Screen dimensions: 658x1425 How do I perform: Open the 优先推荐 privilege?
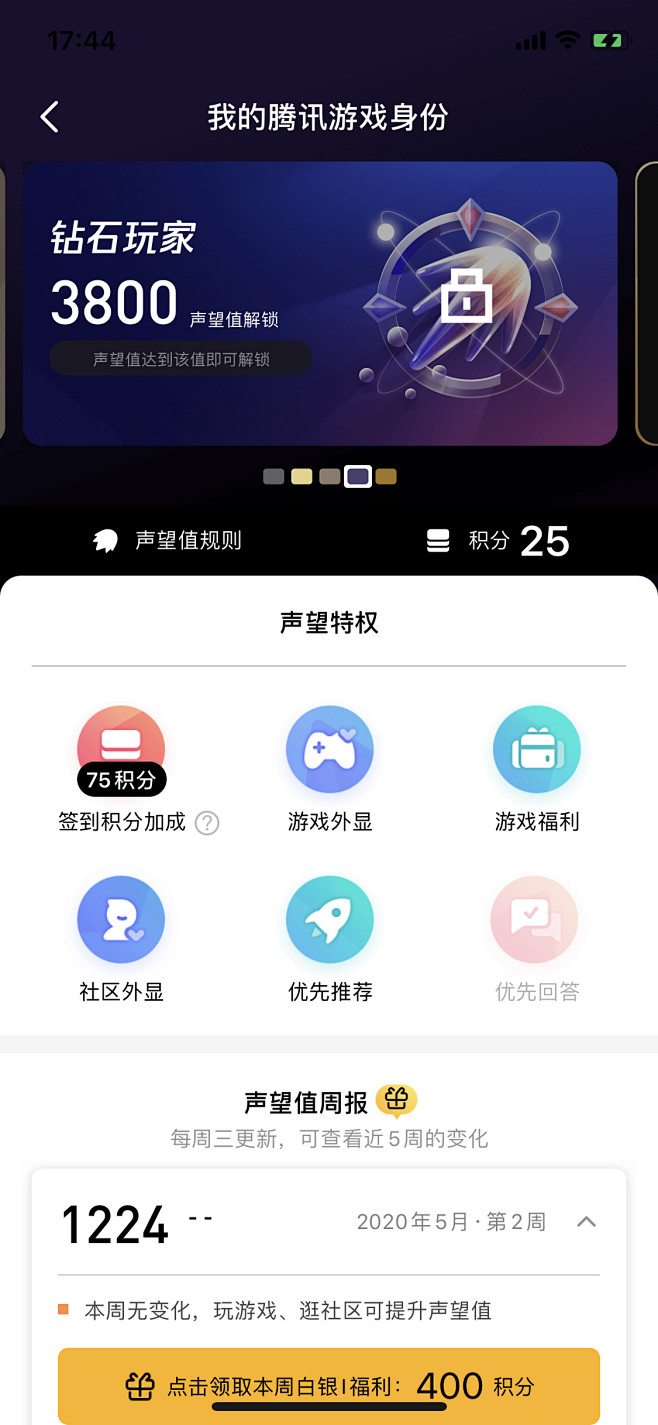click(x=330, y=920)
